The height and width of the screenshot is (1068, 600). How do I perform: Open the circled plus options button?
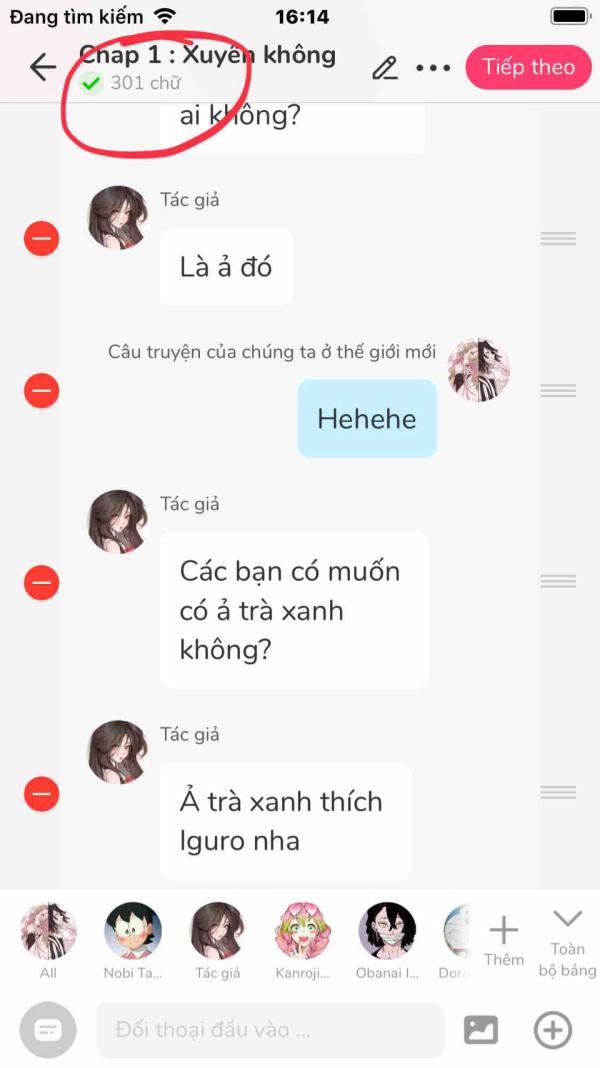552,1030
